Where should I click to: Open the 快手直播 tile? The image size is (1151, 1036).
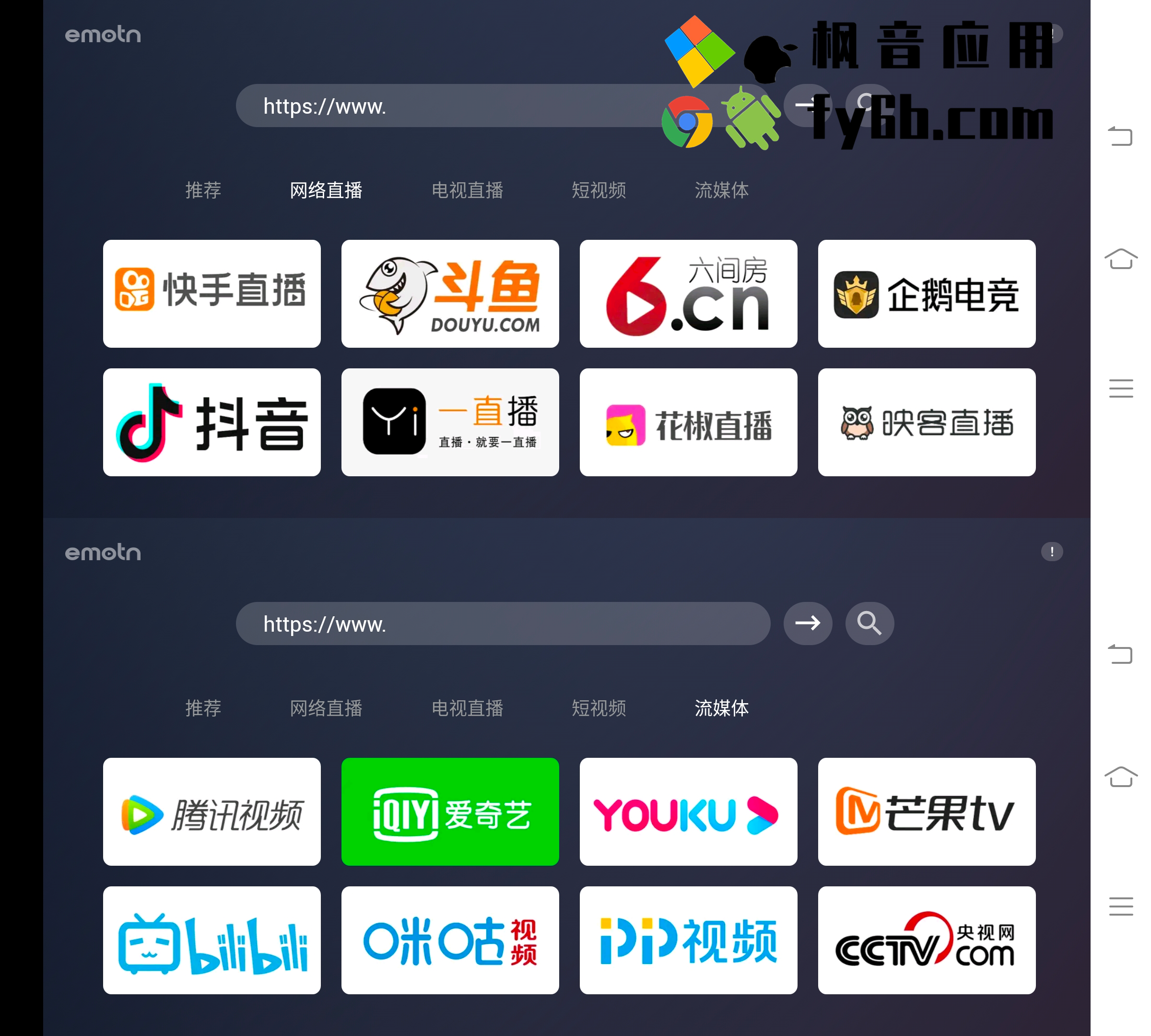click(x=212, y=293)
